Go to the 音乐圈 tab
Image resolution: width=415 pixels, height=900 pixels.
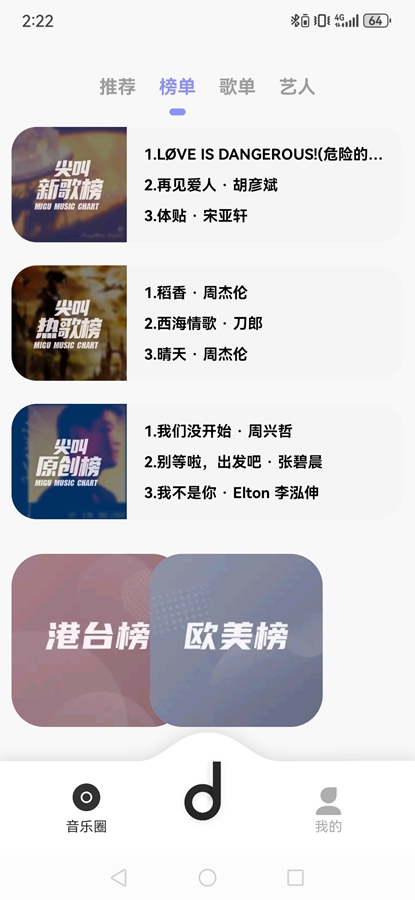pos(86,809)
